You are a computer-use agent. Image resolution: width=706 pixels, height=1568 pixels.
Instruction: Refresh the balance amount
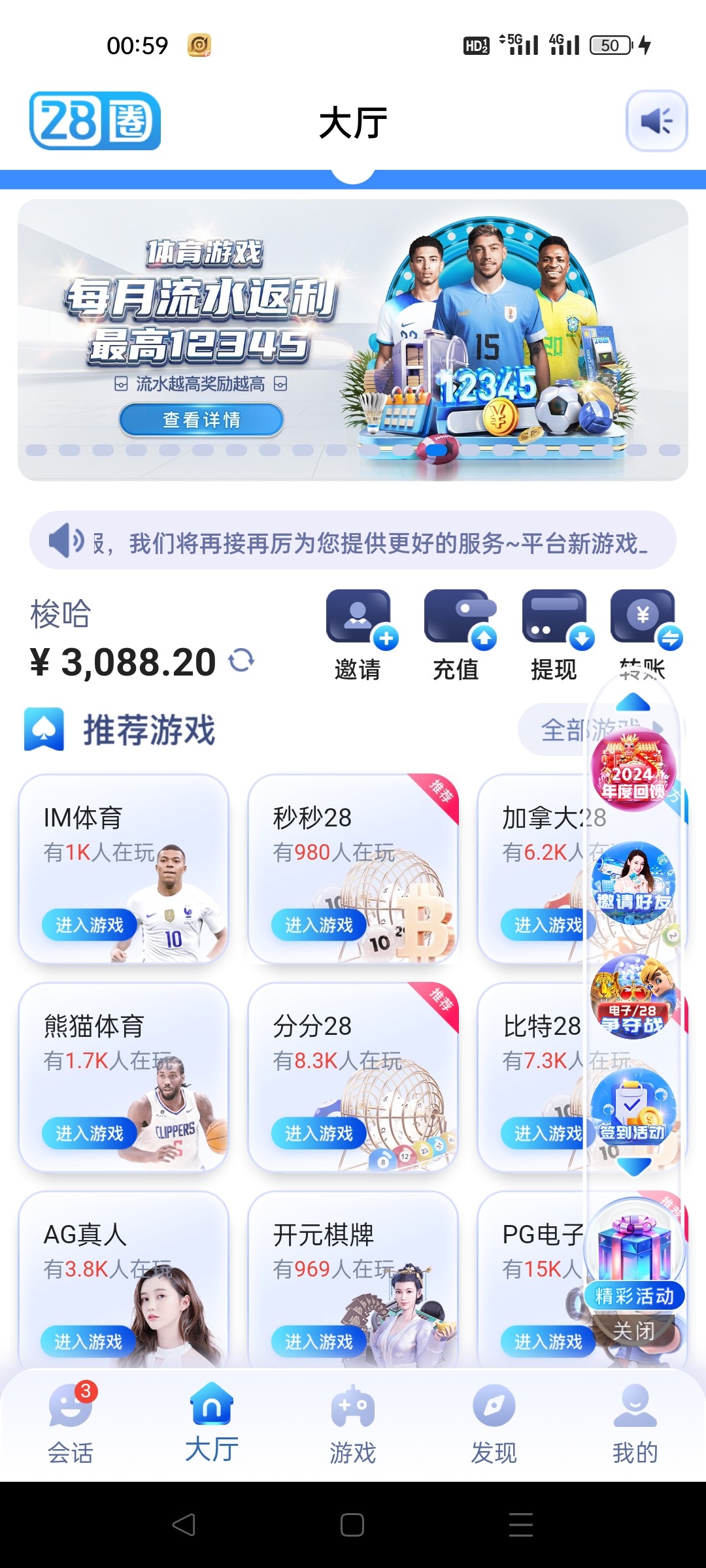tap(241, 660)
